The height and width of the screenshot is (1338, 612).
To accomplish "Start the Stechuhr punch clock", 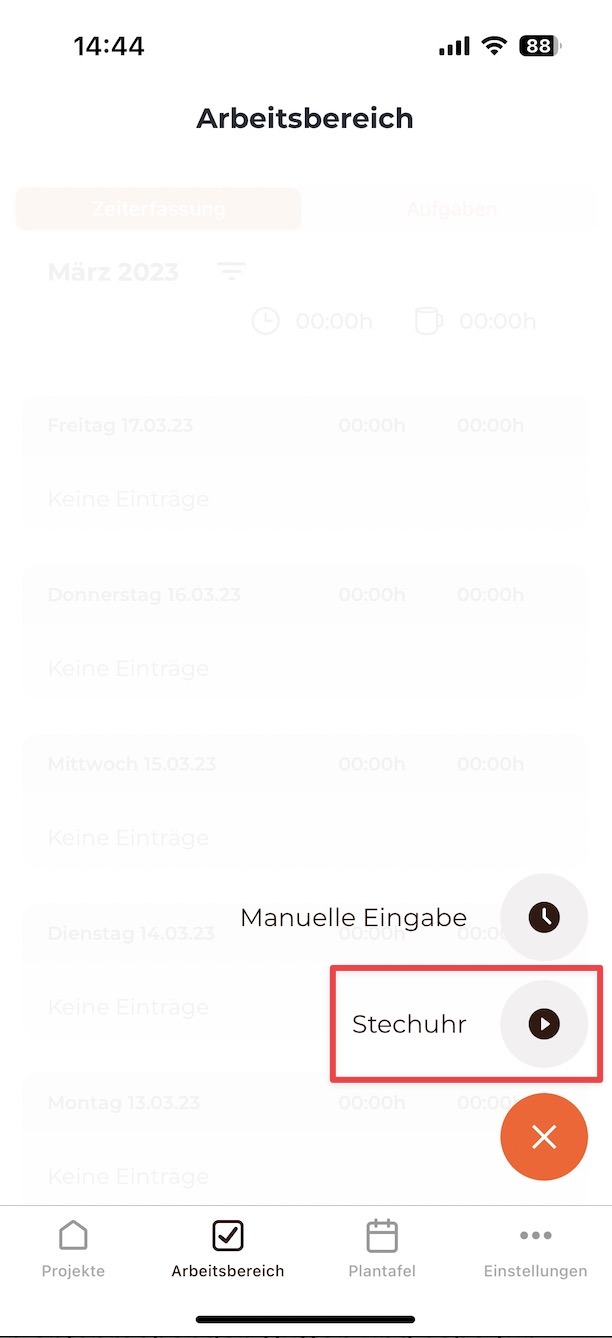I will (x=544, y=1024).
